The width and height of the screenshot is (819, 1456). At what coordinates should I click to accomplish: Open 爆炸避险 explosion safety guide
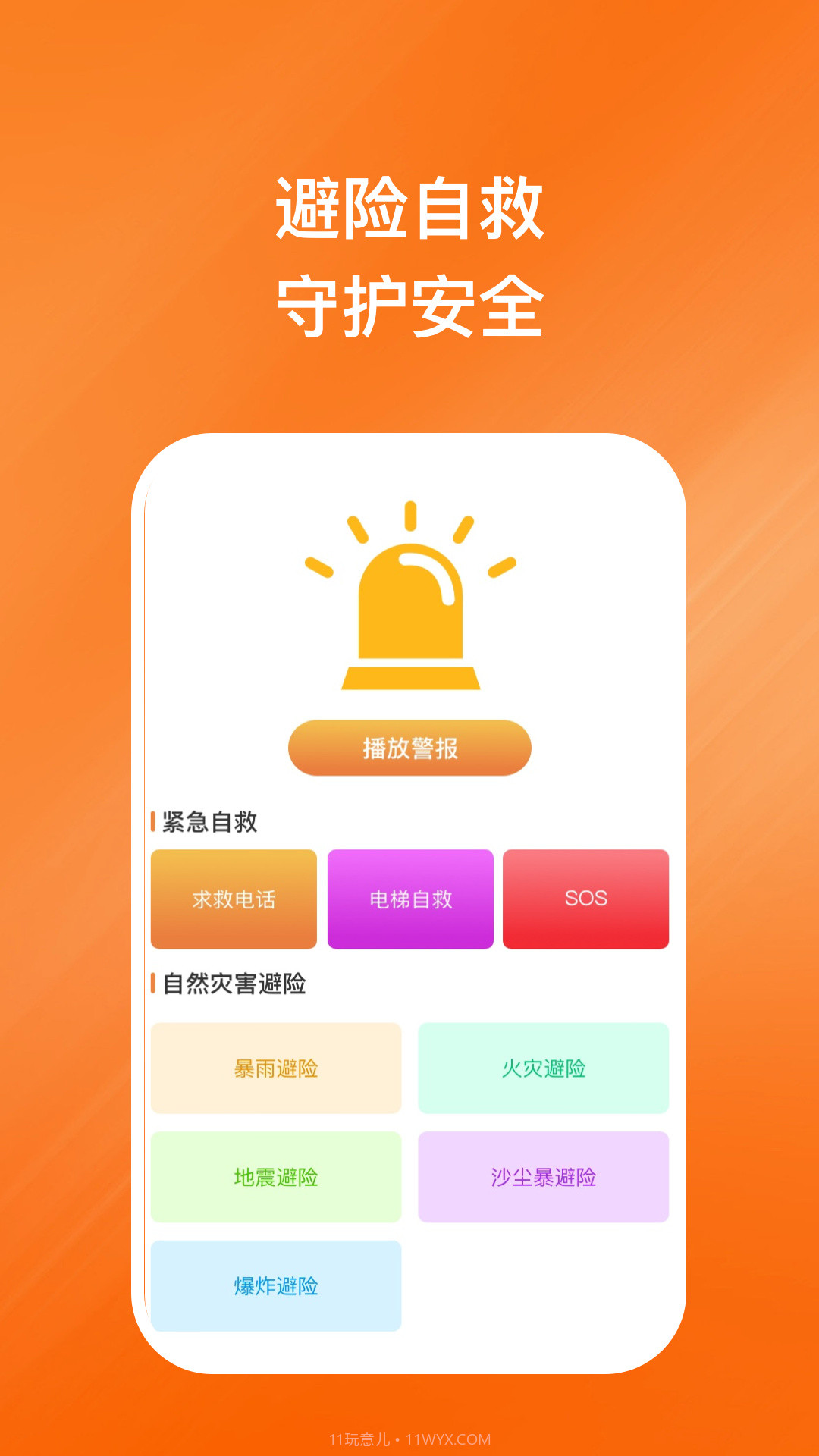pos(276,1287)
